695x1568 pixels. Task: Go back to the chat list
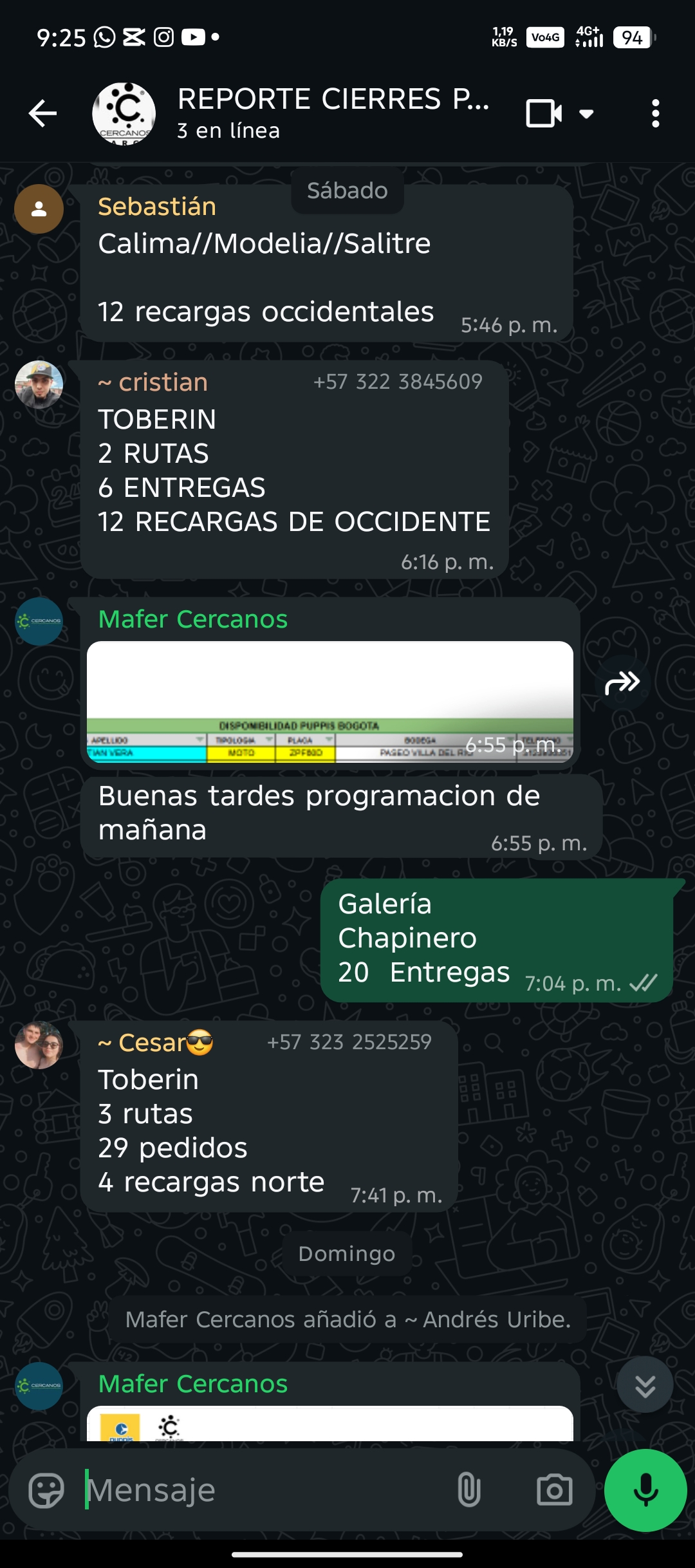click(43, 114)
